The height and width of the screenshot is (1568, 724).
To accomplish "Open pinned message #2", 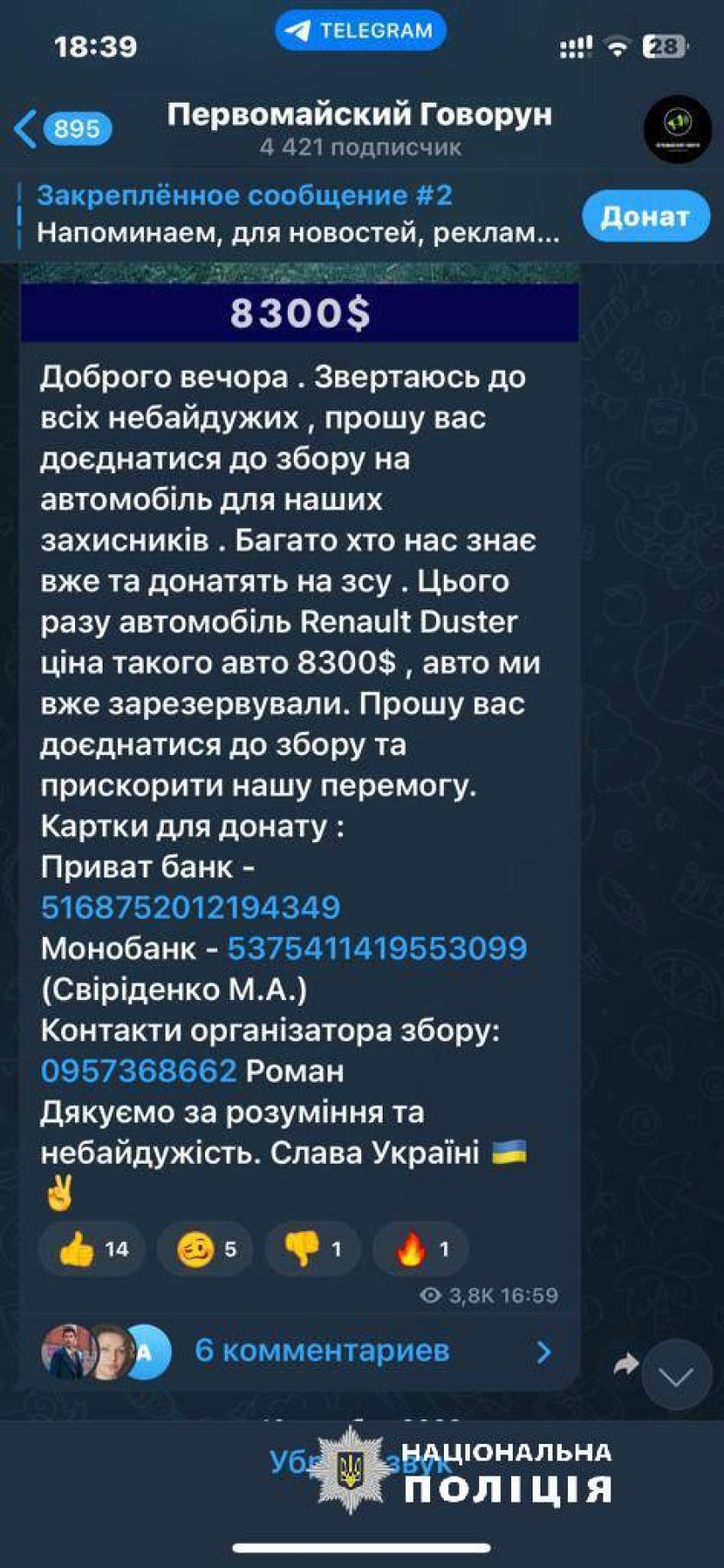I will tap(297, 214).
